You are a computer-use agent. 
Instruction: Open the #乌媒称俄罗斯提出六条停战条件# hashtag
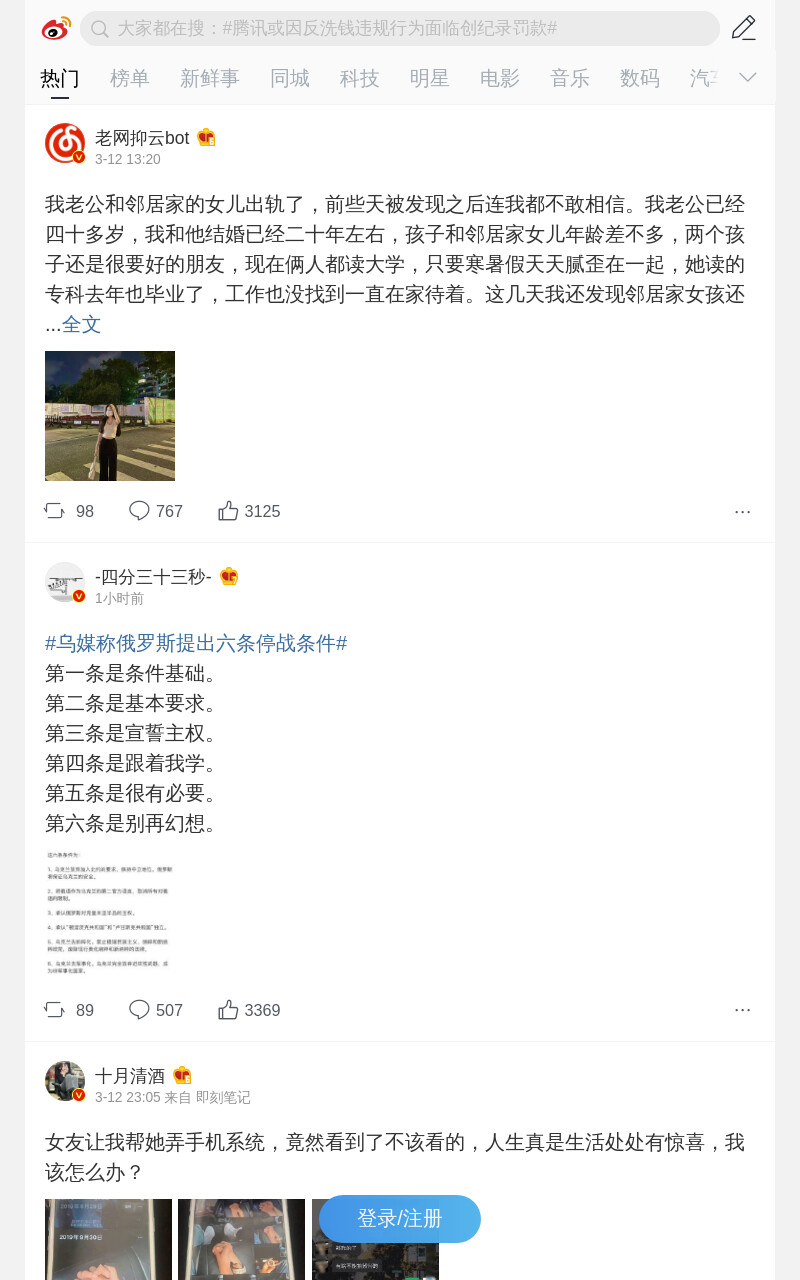(x=196, y=643)
